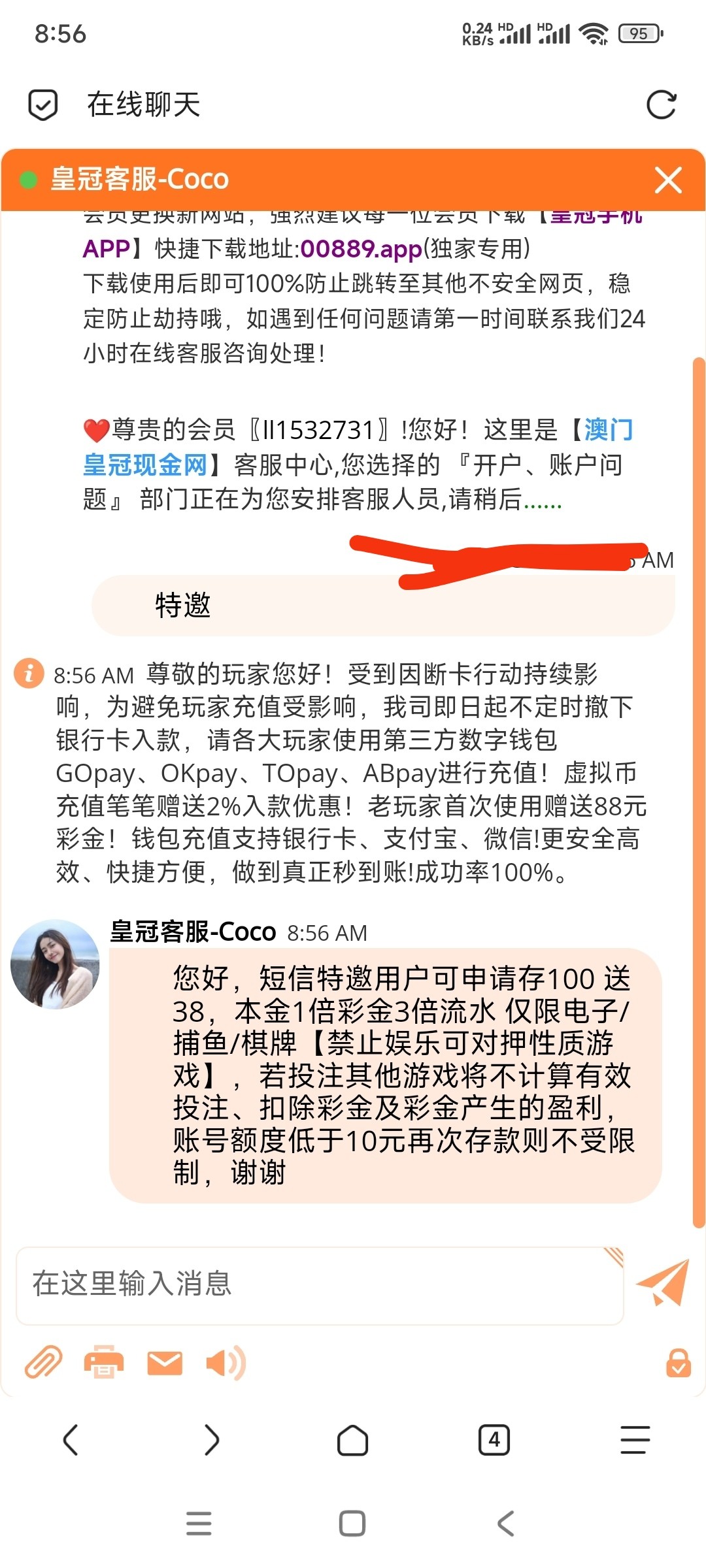The height and width of the screenshot is (1568, 706).
Task: Print the chat transcript
Action: coord(103,1362)
